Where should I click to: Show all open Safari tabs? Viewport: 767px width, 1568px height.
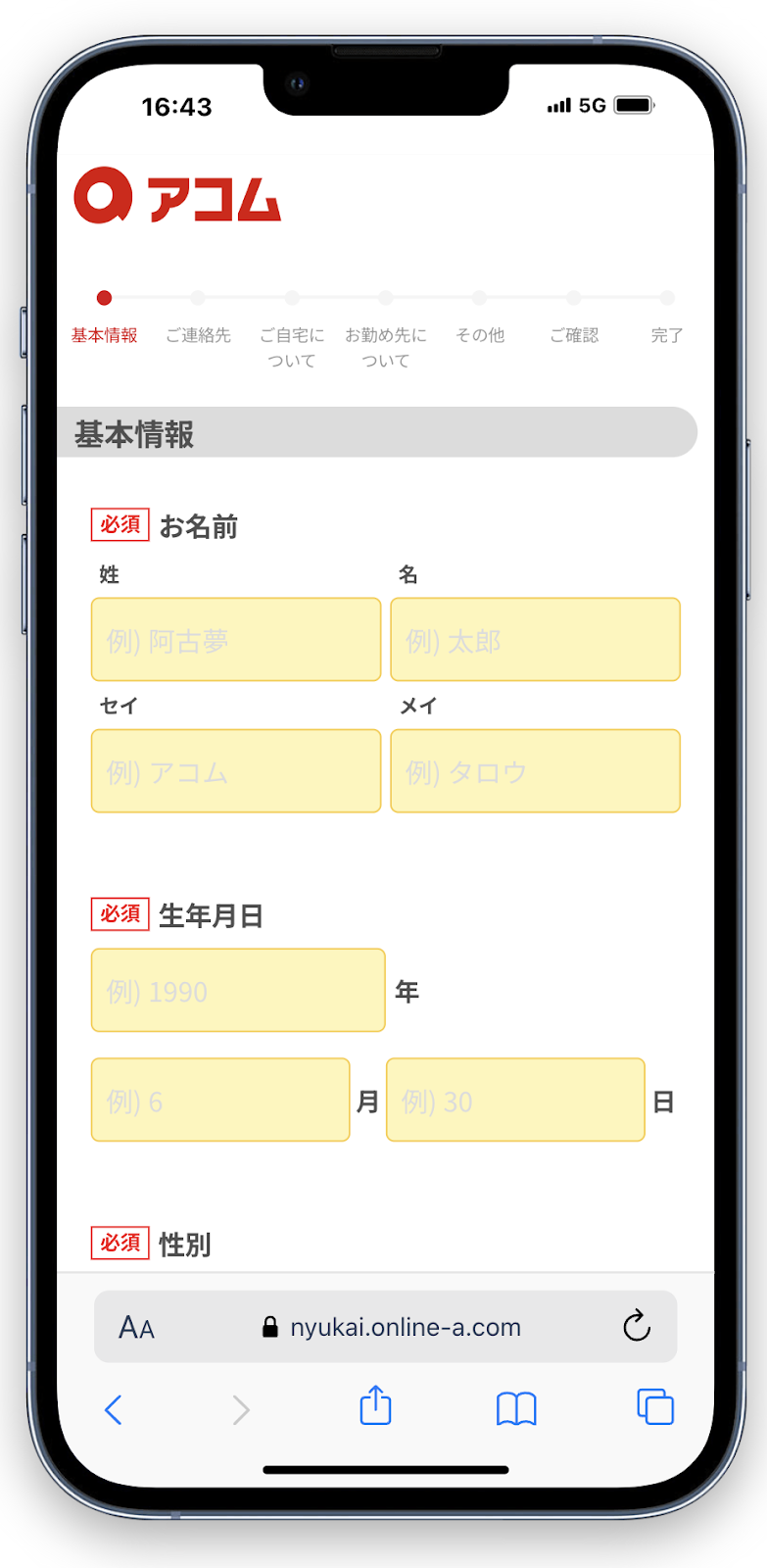[655, 1406]
